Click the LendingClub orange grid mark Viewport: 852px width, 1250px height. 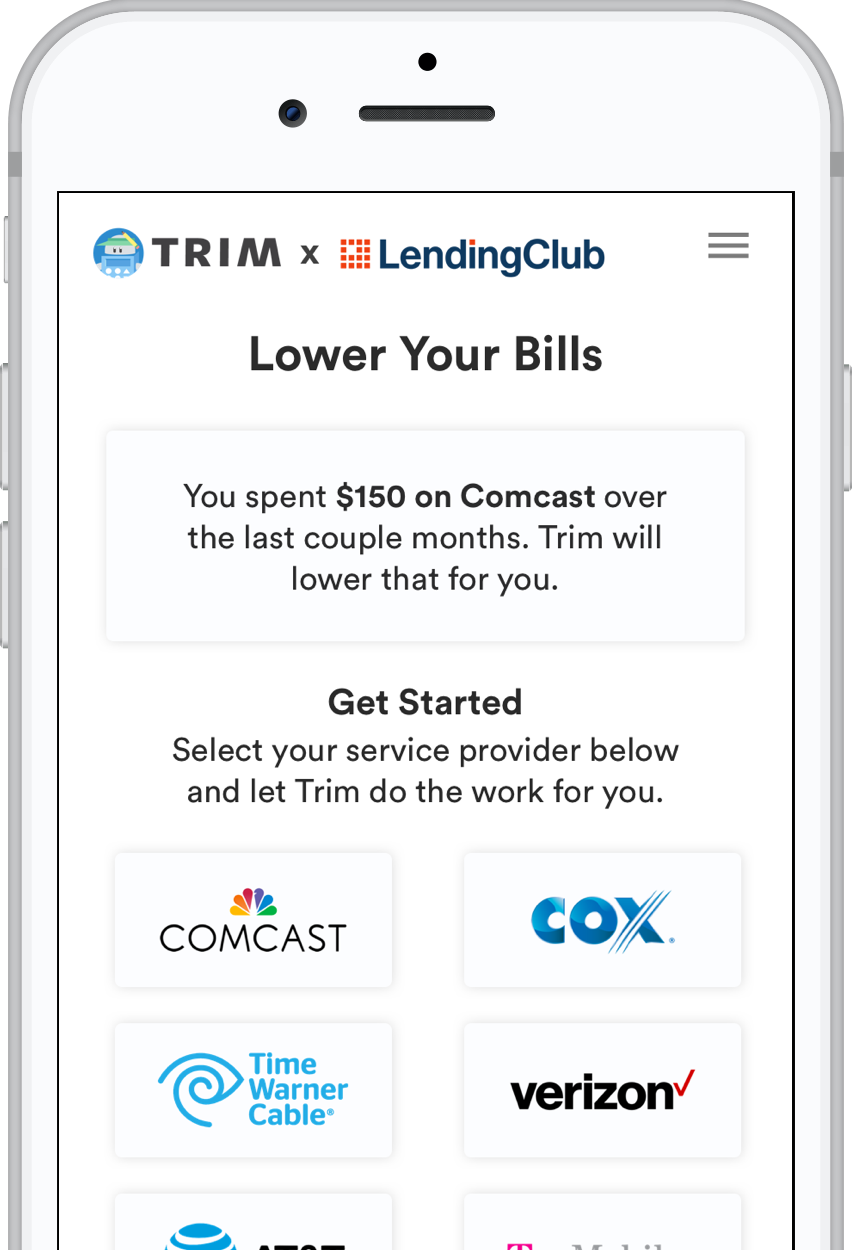point(357,253)
